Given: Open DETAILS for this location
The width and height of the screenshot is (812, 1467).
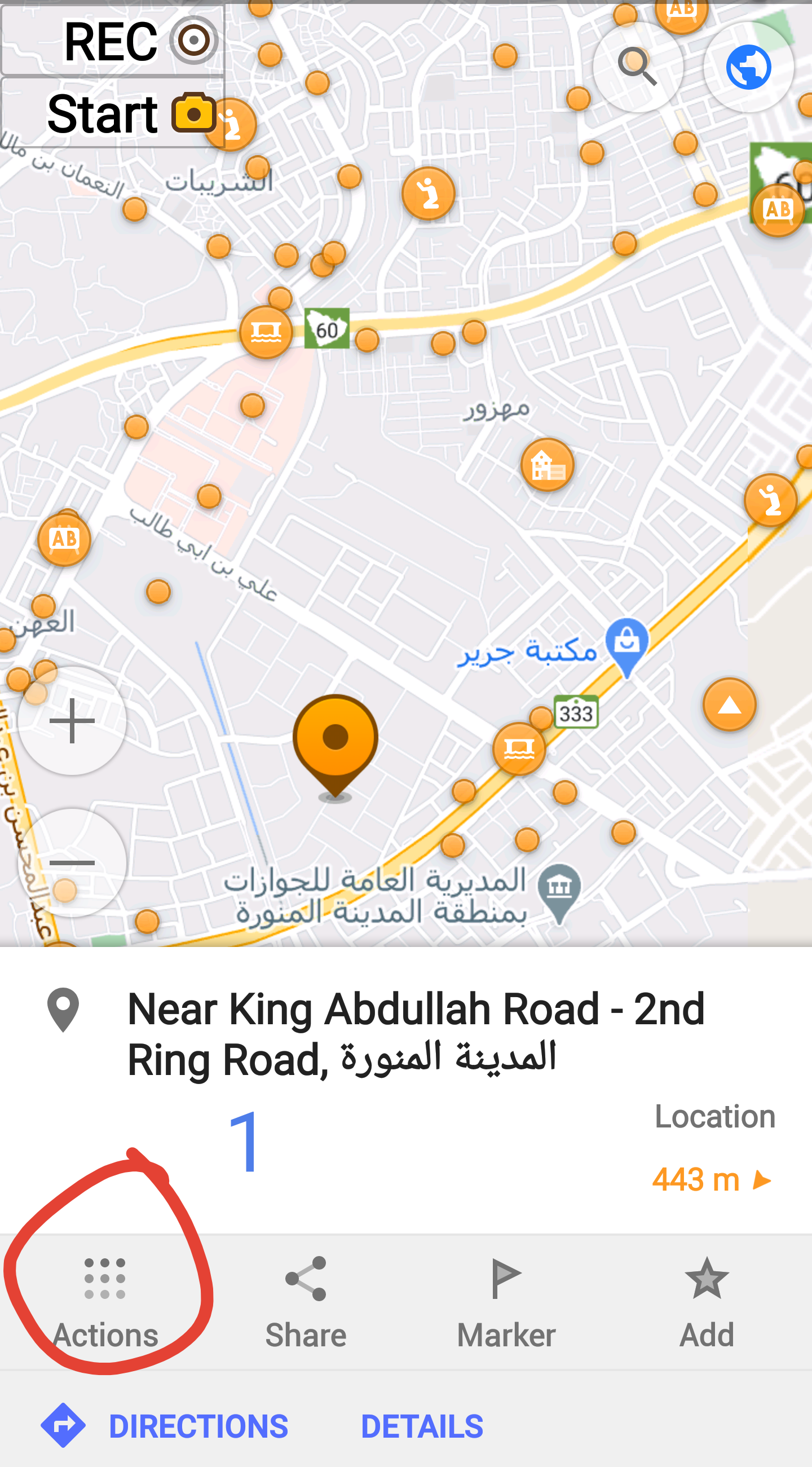Looking at the screenshot, I should (x=422, y=1426).
